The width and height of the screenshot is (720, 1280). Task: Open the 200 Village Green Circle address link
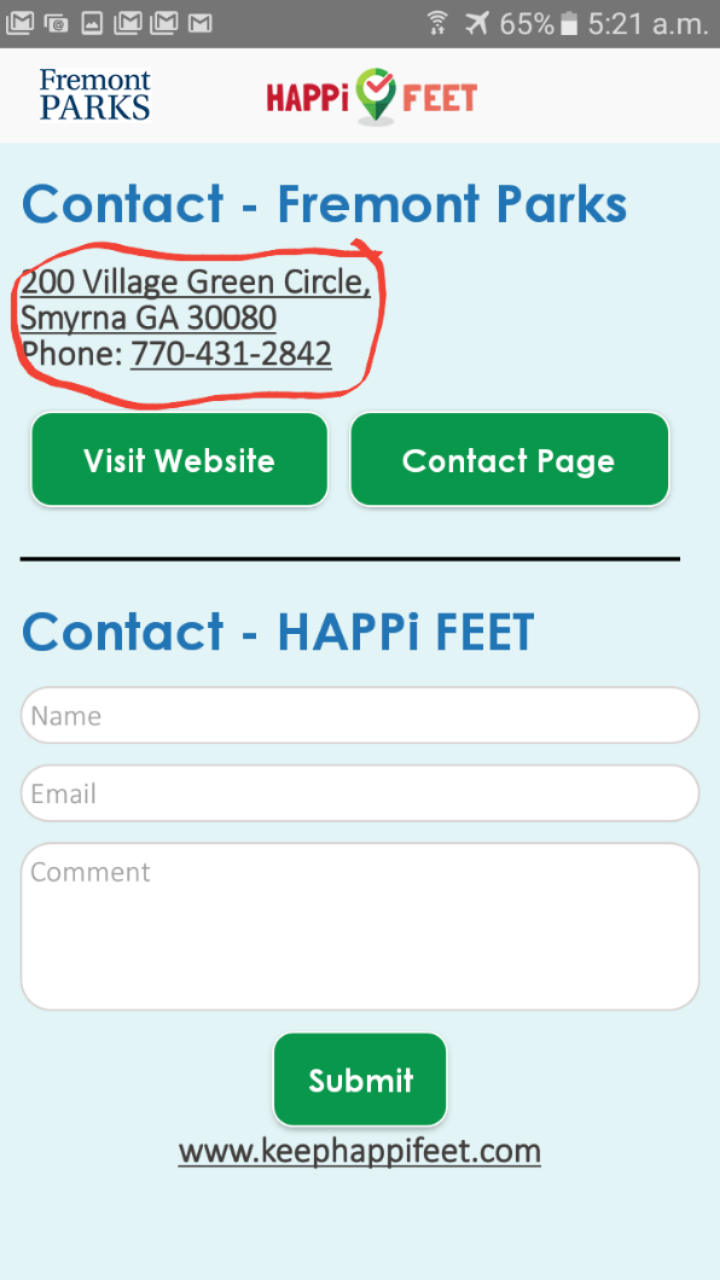click(195, 300)
